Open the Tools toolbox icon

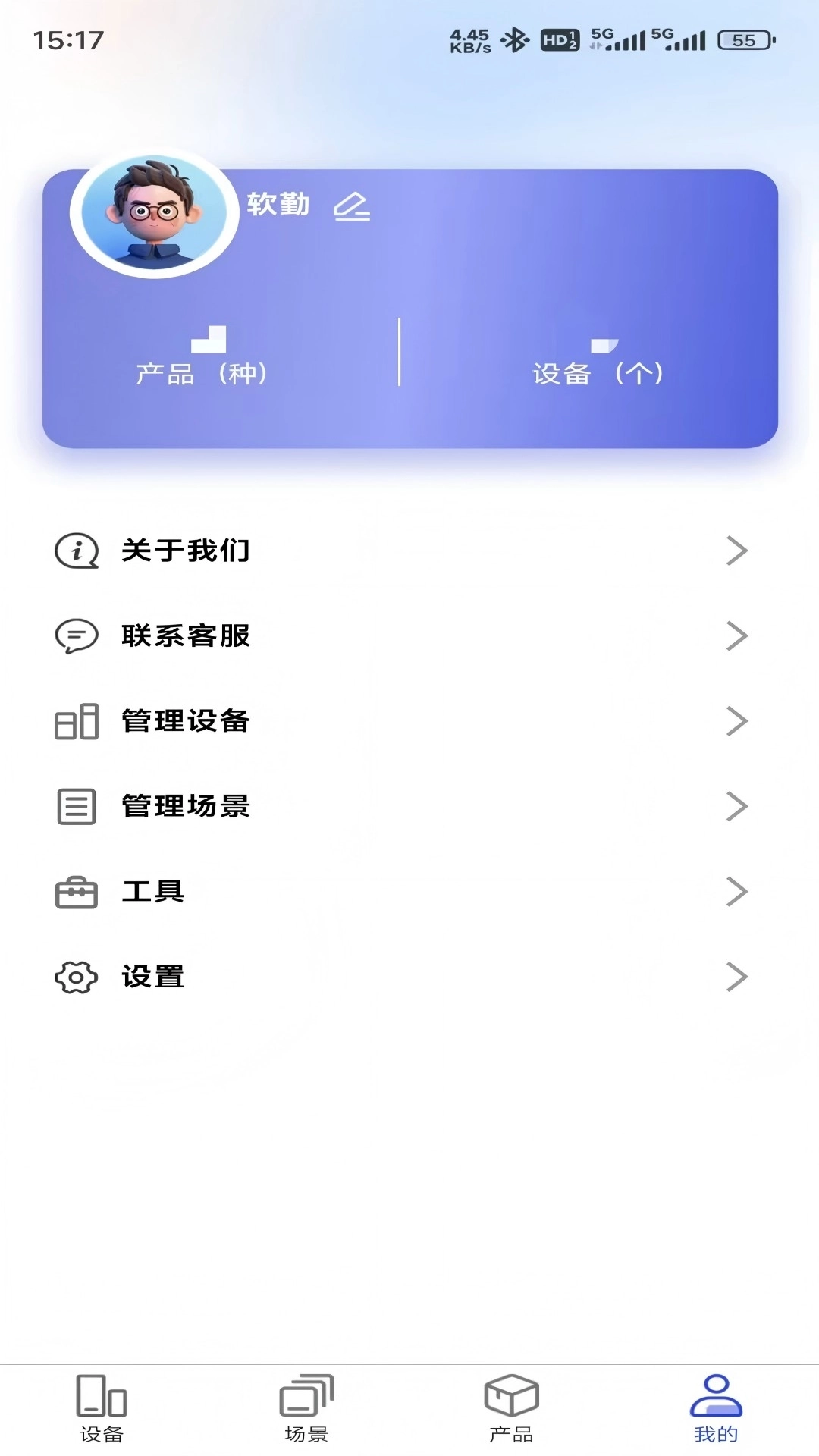pos(76,893)
